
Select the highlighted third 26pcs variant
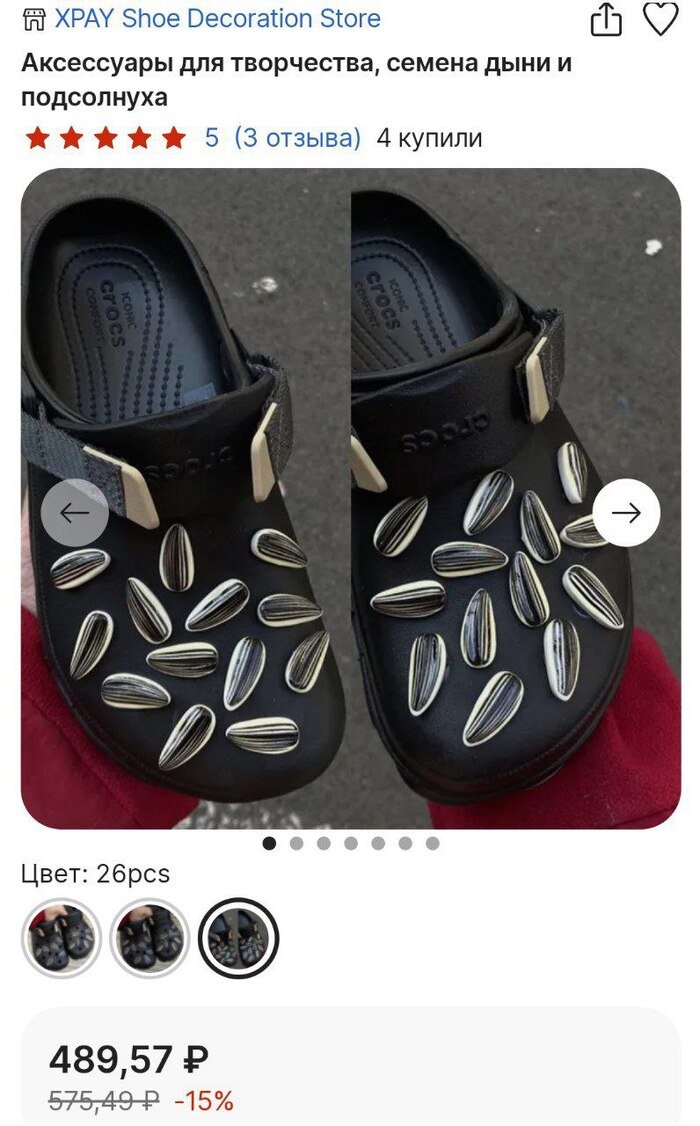tap(238, 938)
